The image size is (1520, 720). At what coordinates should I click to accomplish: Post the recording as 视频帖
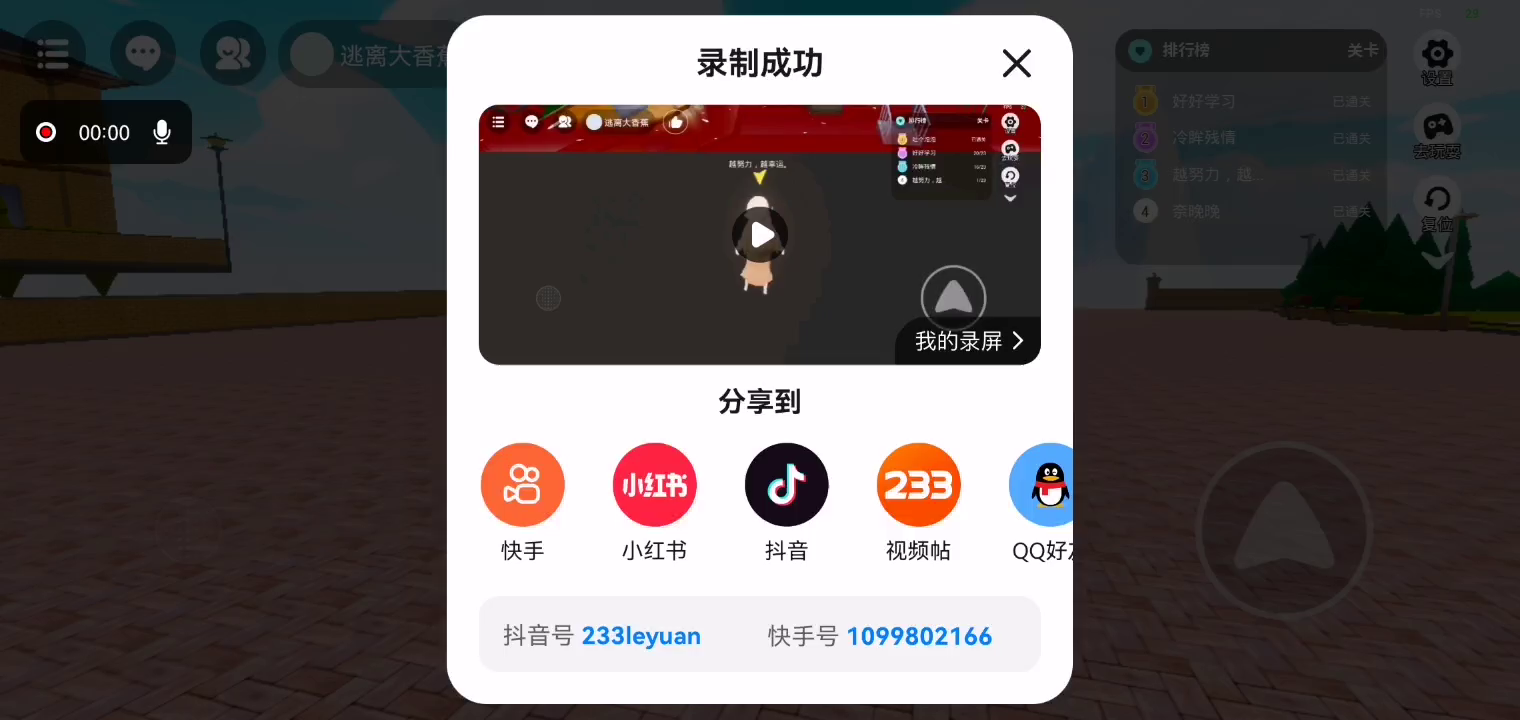919,486
